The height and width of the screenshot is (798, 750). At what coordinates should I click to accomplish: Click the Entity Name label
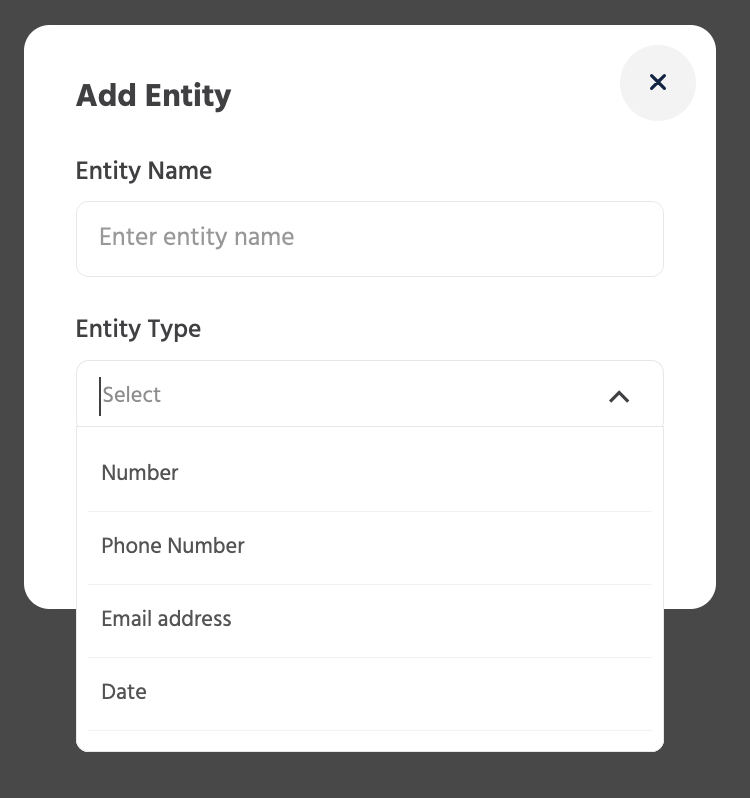143,171
